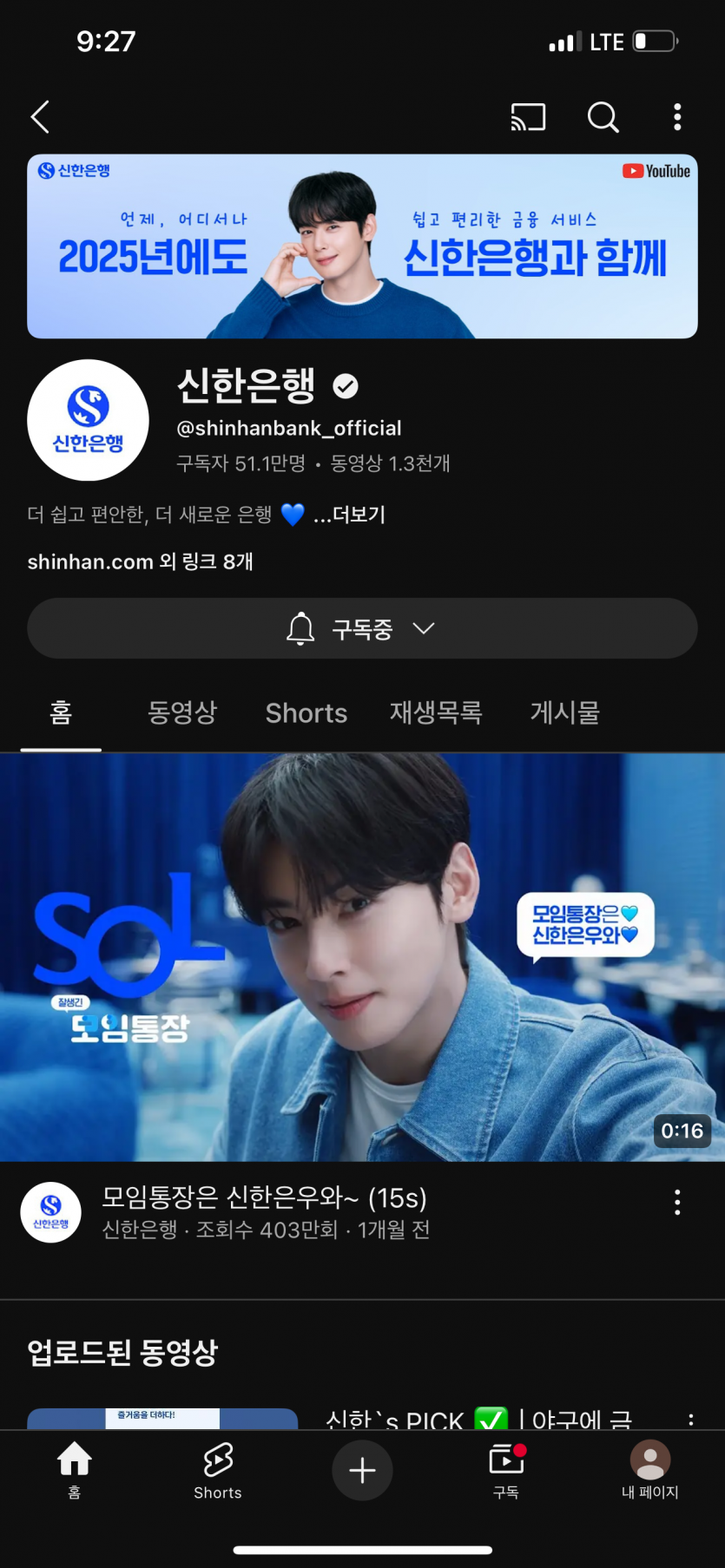Switch to the 동영상 tab
The image size is (725, 1568).
tap(182, 712)
